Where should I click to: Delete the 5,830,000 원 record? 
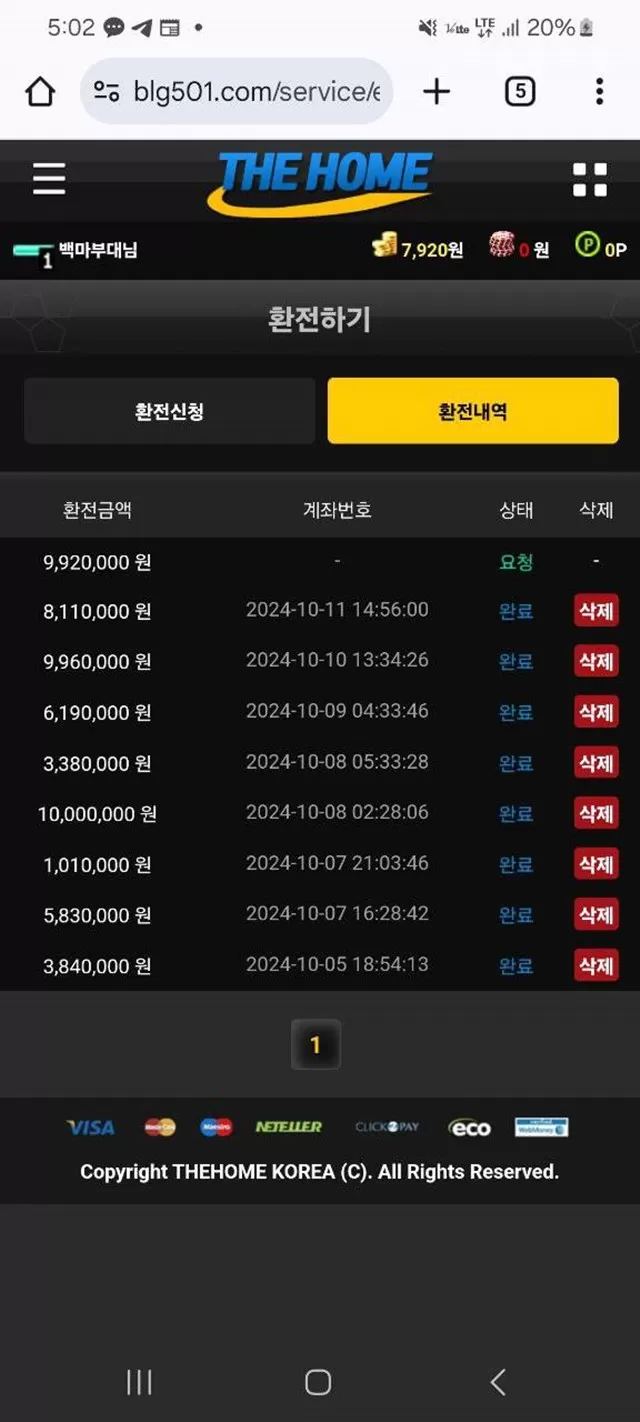(x=596, y=915)
